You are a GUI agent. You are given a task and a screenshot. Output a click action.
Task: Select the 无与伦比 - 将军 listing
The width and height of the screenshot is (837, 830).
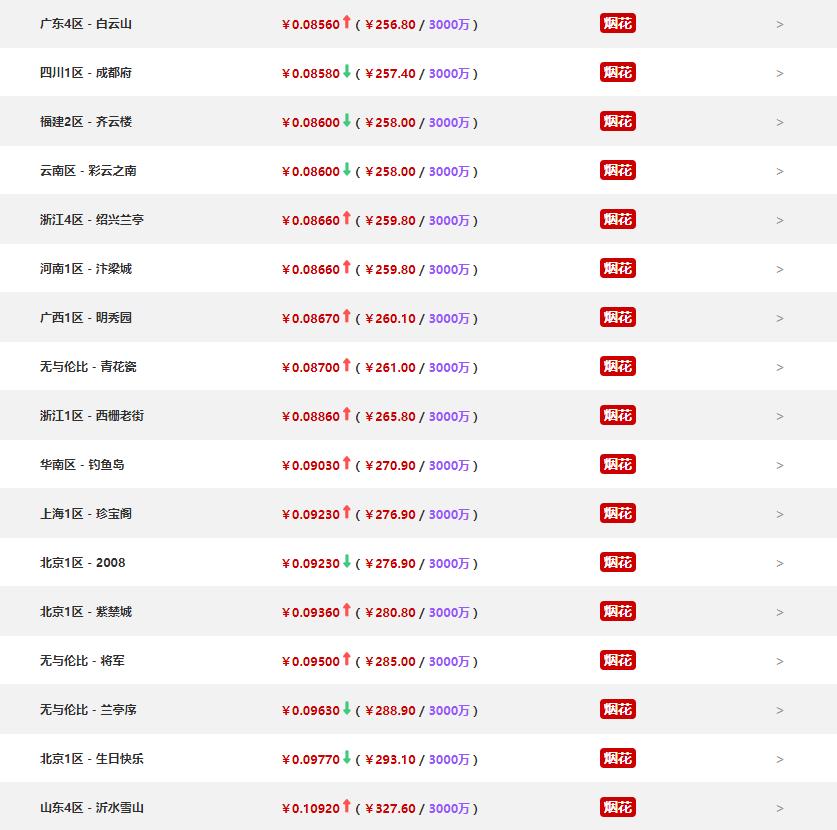tap(82, 661)
